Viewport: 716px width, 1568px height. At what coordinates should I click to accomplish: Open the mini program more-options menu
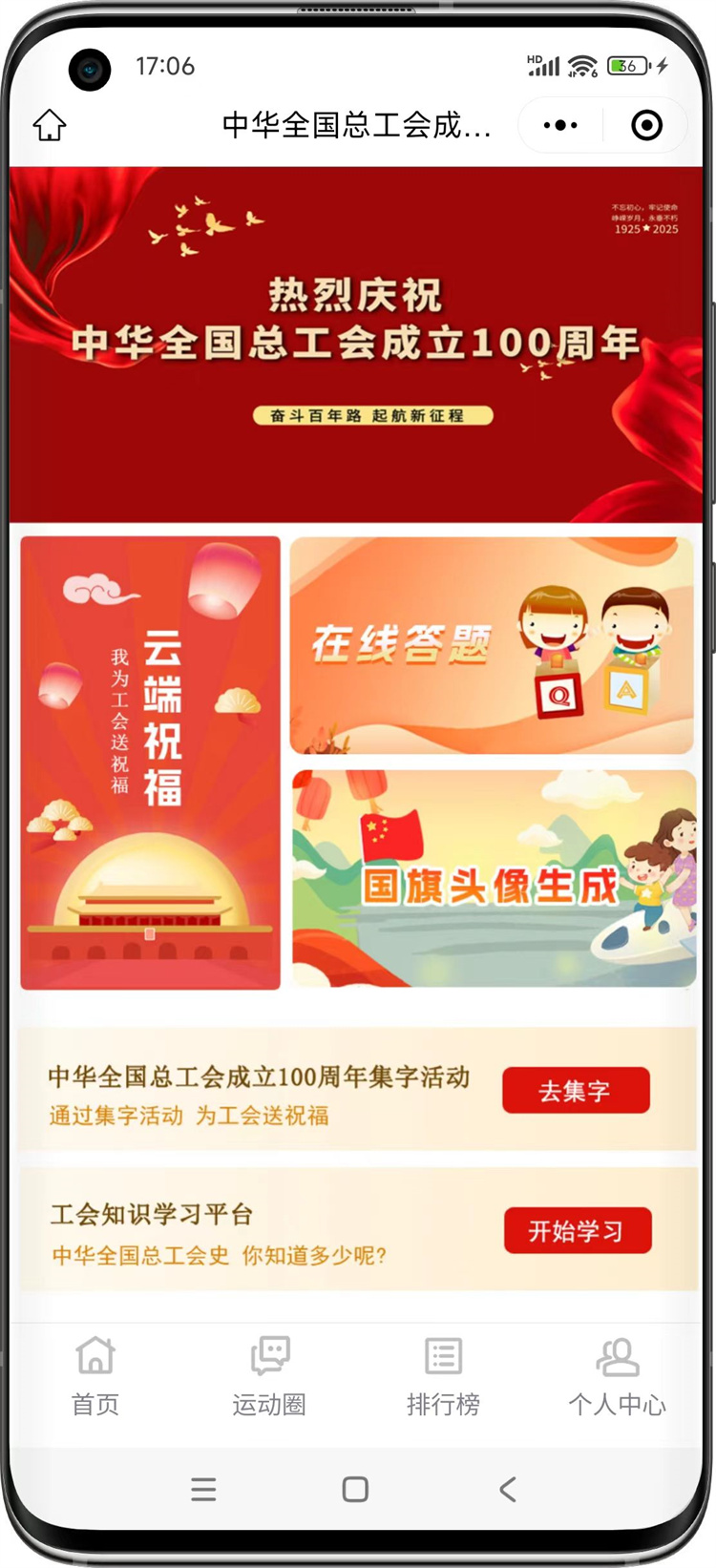pyautogui.click(x=560, y=125)
